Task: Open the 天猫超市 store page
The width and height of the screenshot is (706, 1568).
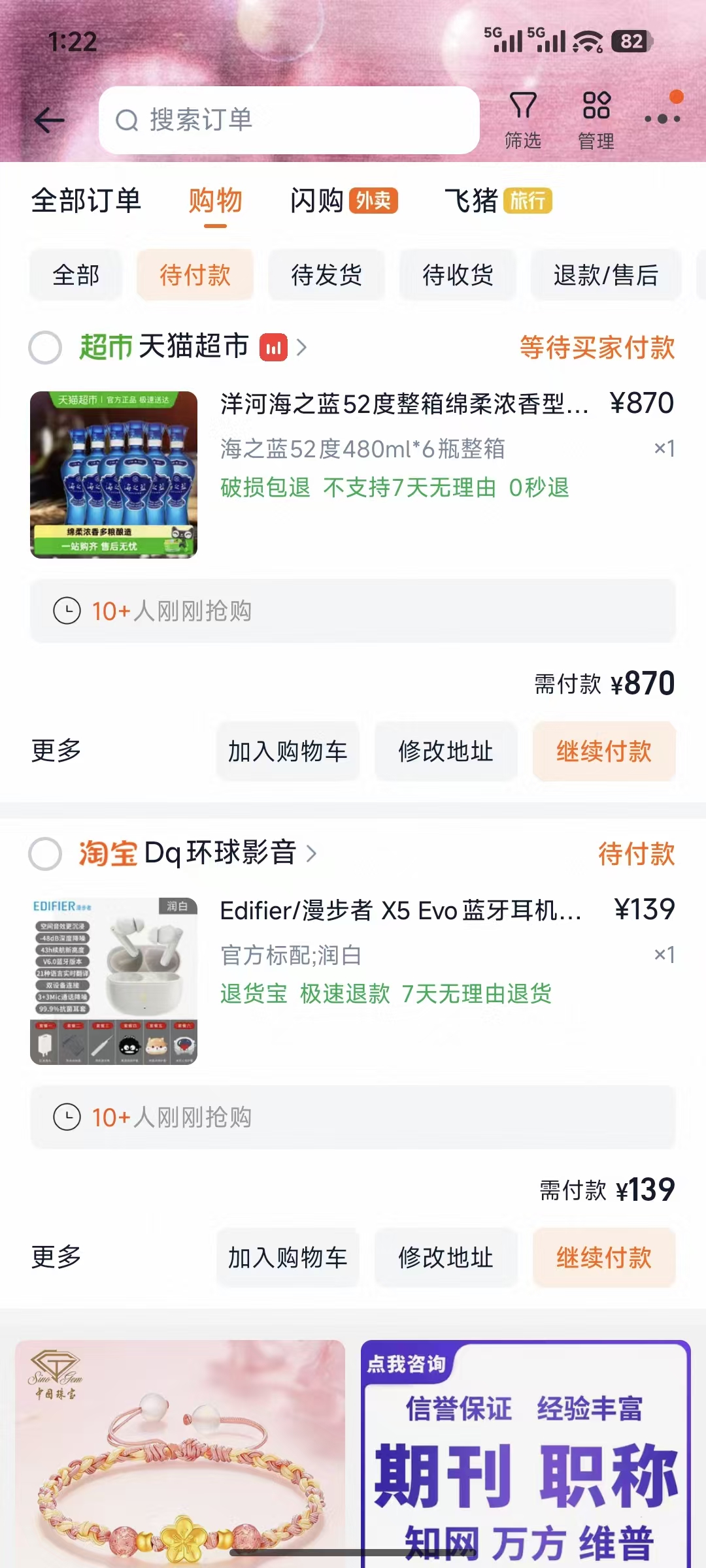Action: 193,346
